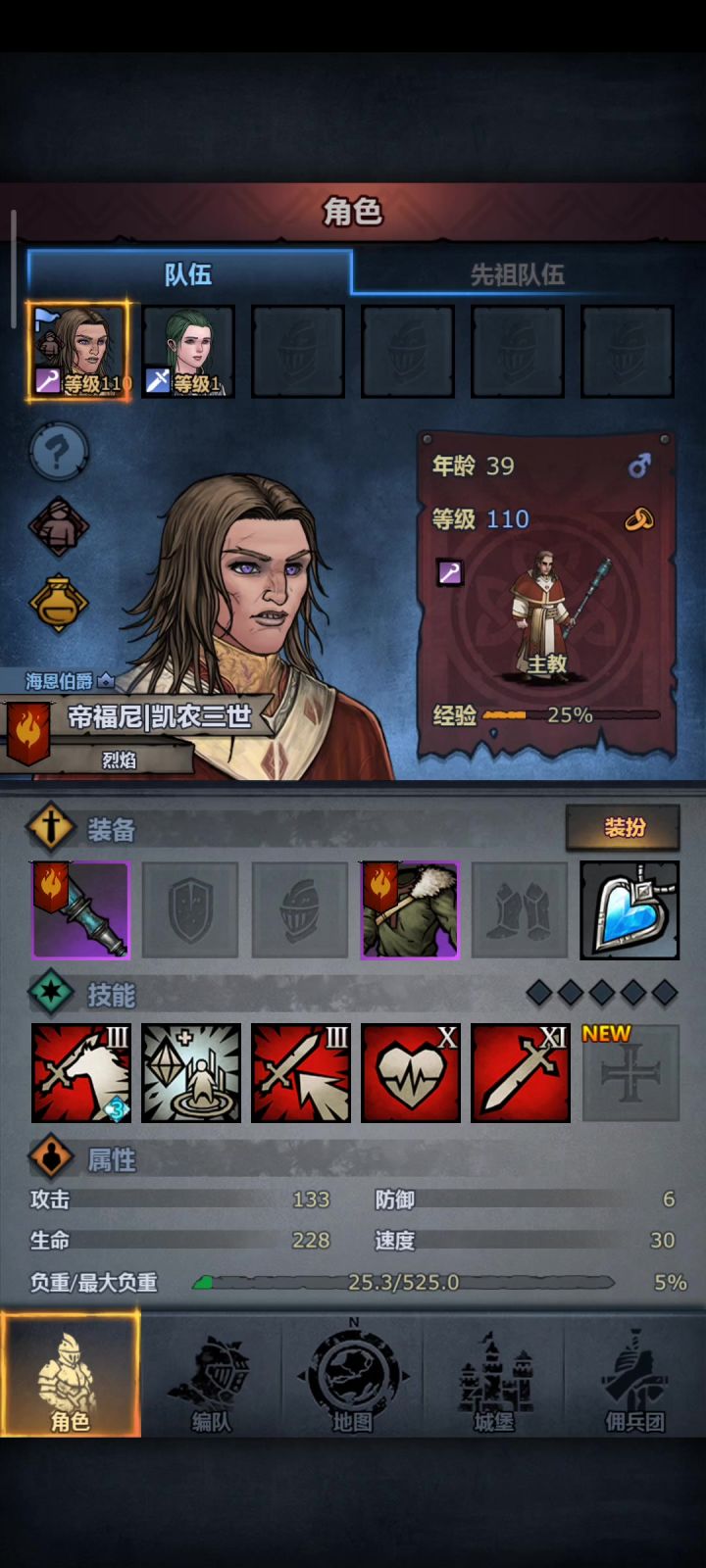Screen dimensions: 706x1568
Task: Open the empty shield equipment slot
Action: (190, 910)
